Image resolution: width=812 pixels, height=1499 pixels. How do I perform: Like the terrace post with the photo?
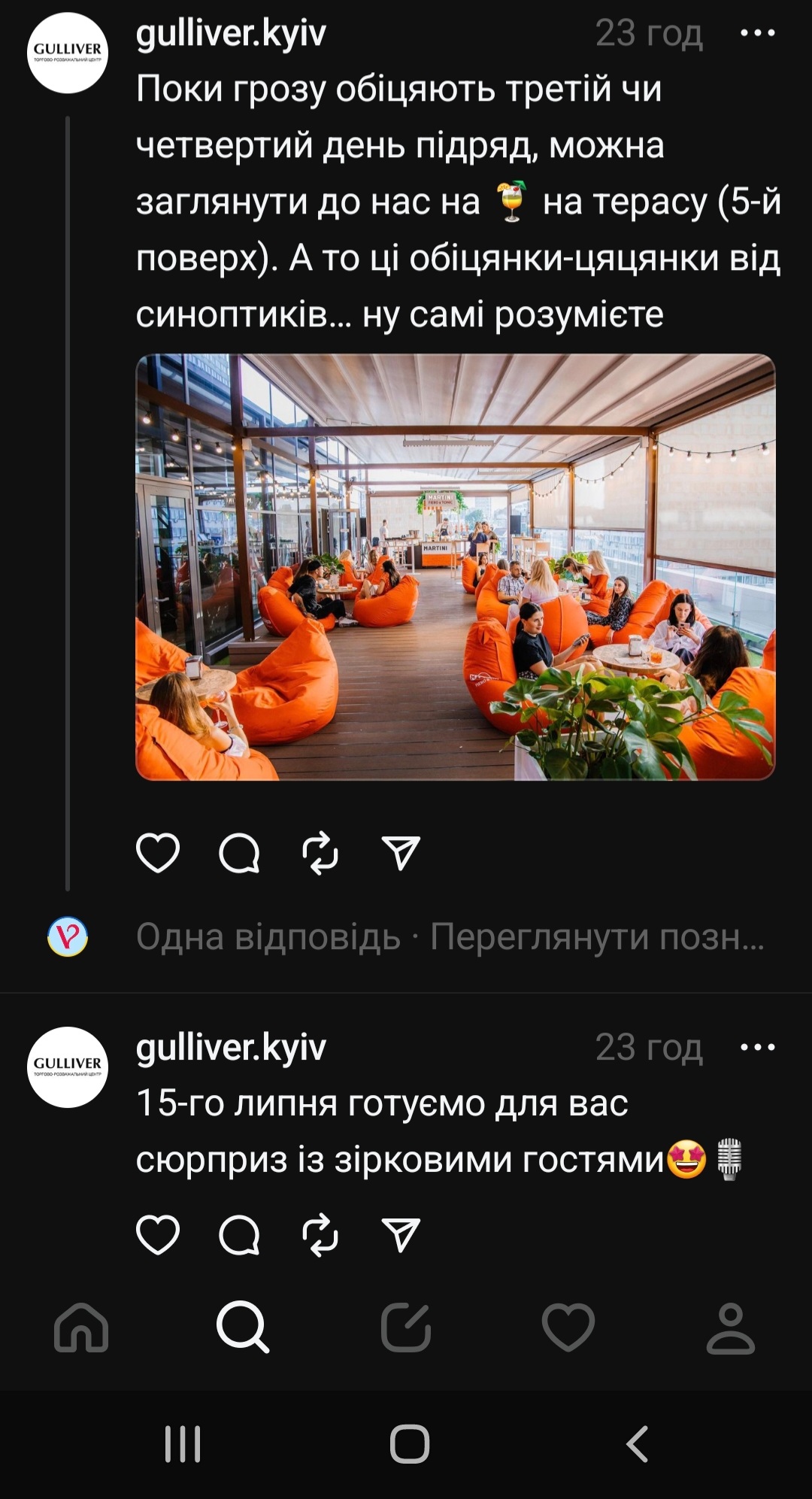coord(158,853)
